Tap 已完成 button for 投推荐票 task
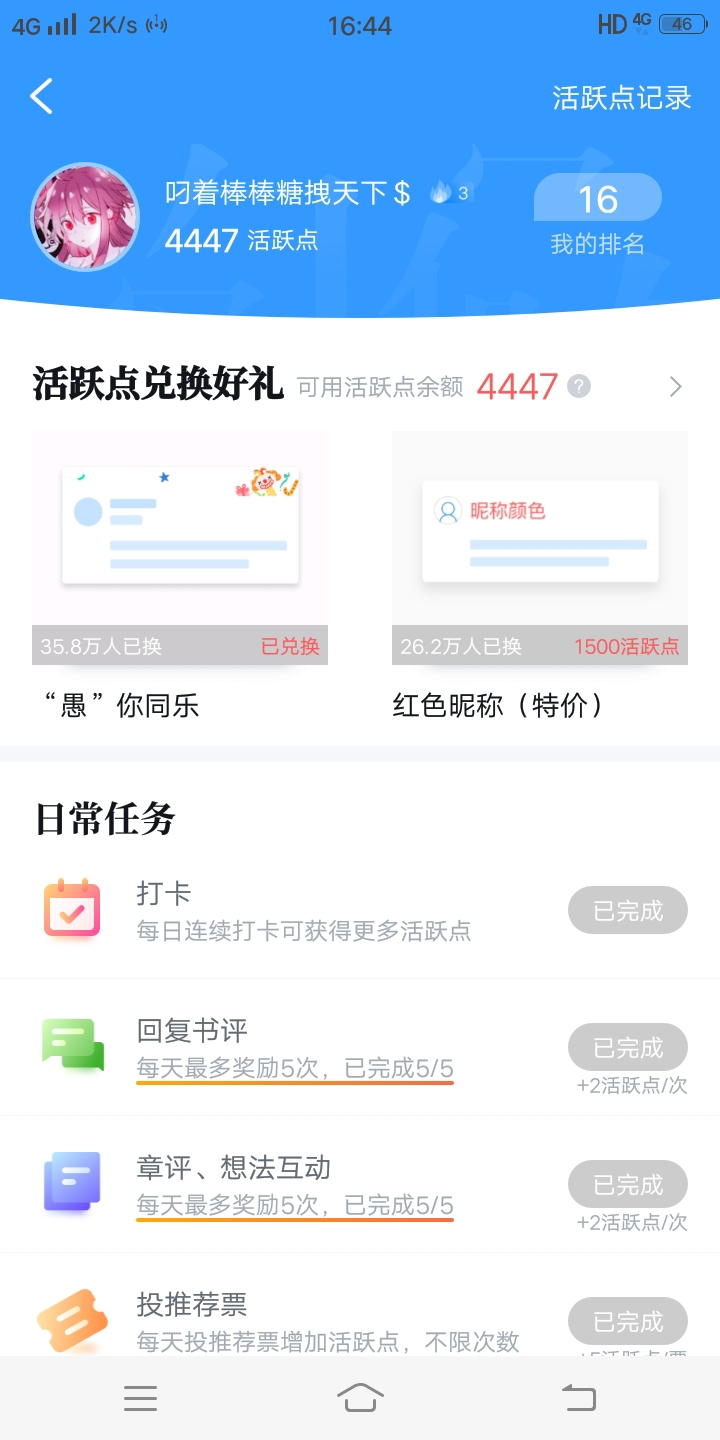This screenshot has height=1440, width=720. pyautogui.click(x=628, y=1322)
